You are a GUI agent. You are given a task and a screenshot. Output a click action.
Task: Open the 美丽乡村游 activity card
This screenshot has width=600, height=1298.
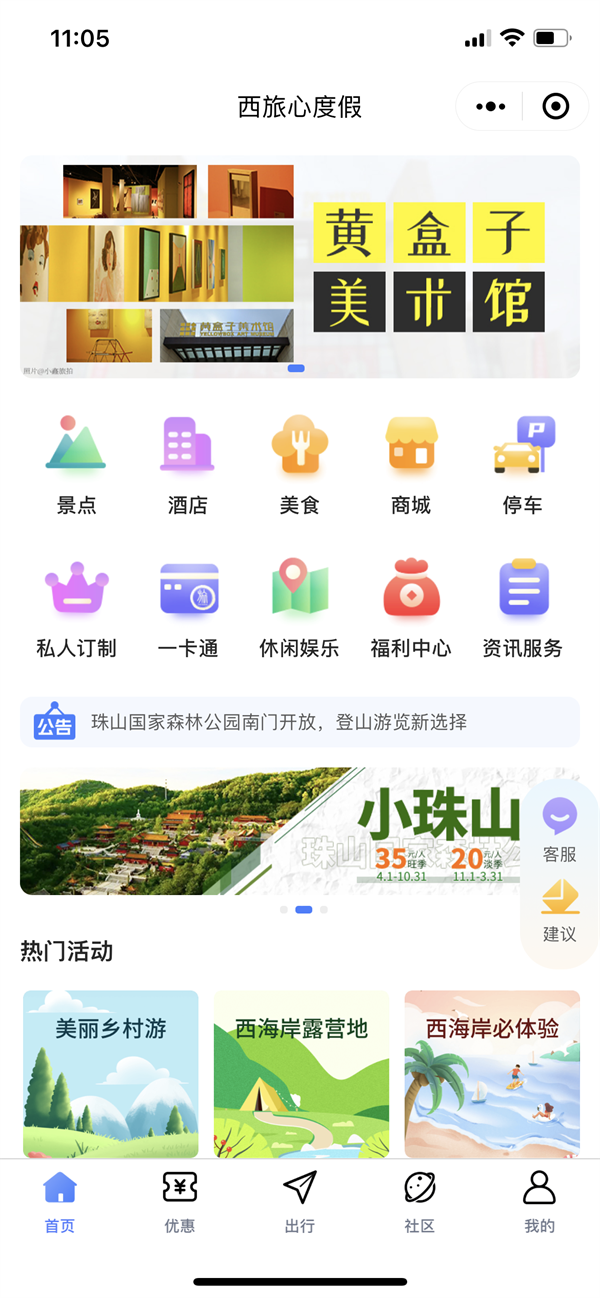pos(111,1073)
